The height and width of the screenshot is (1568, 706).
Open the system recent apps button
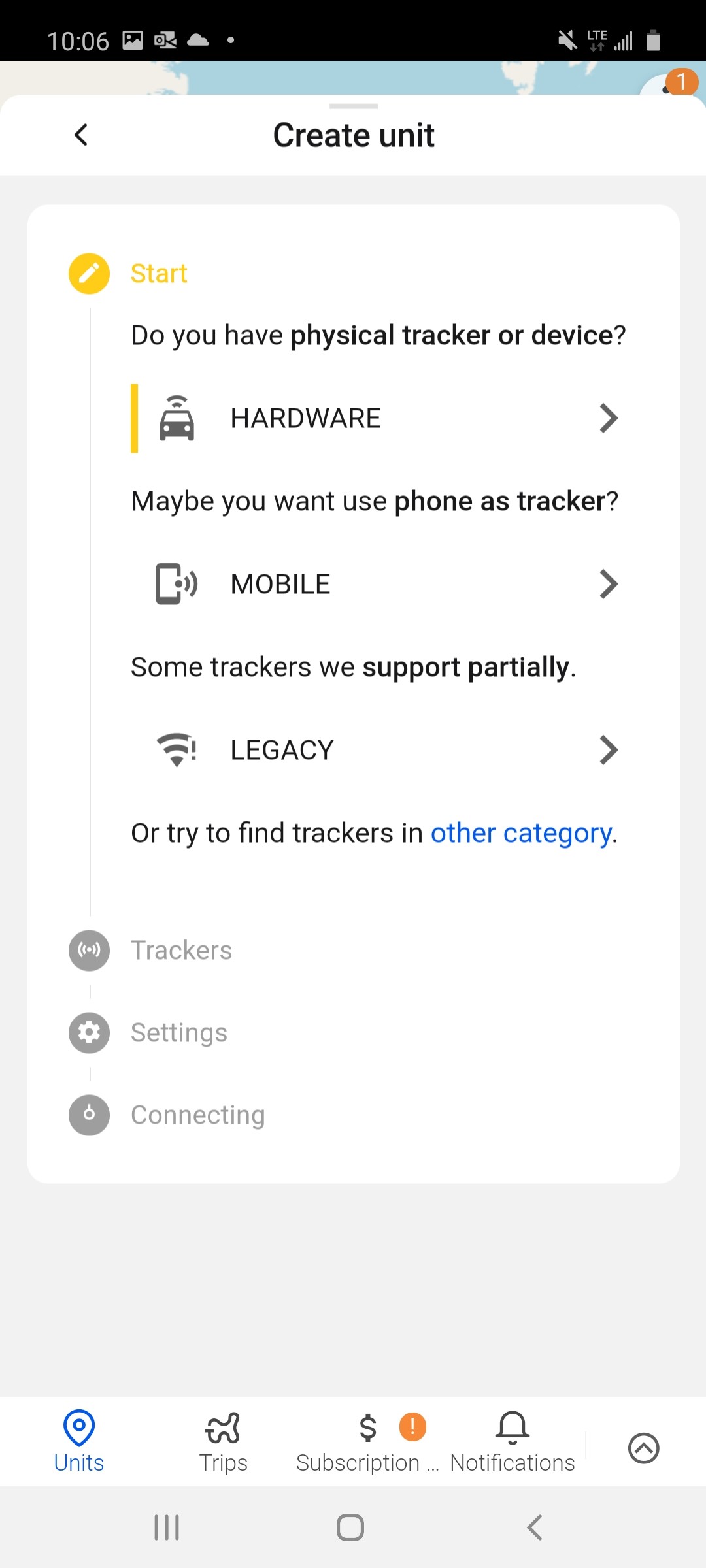click(x=167, y=1527)
